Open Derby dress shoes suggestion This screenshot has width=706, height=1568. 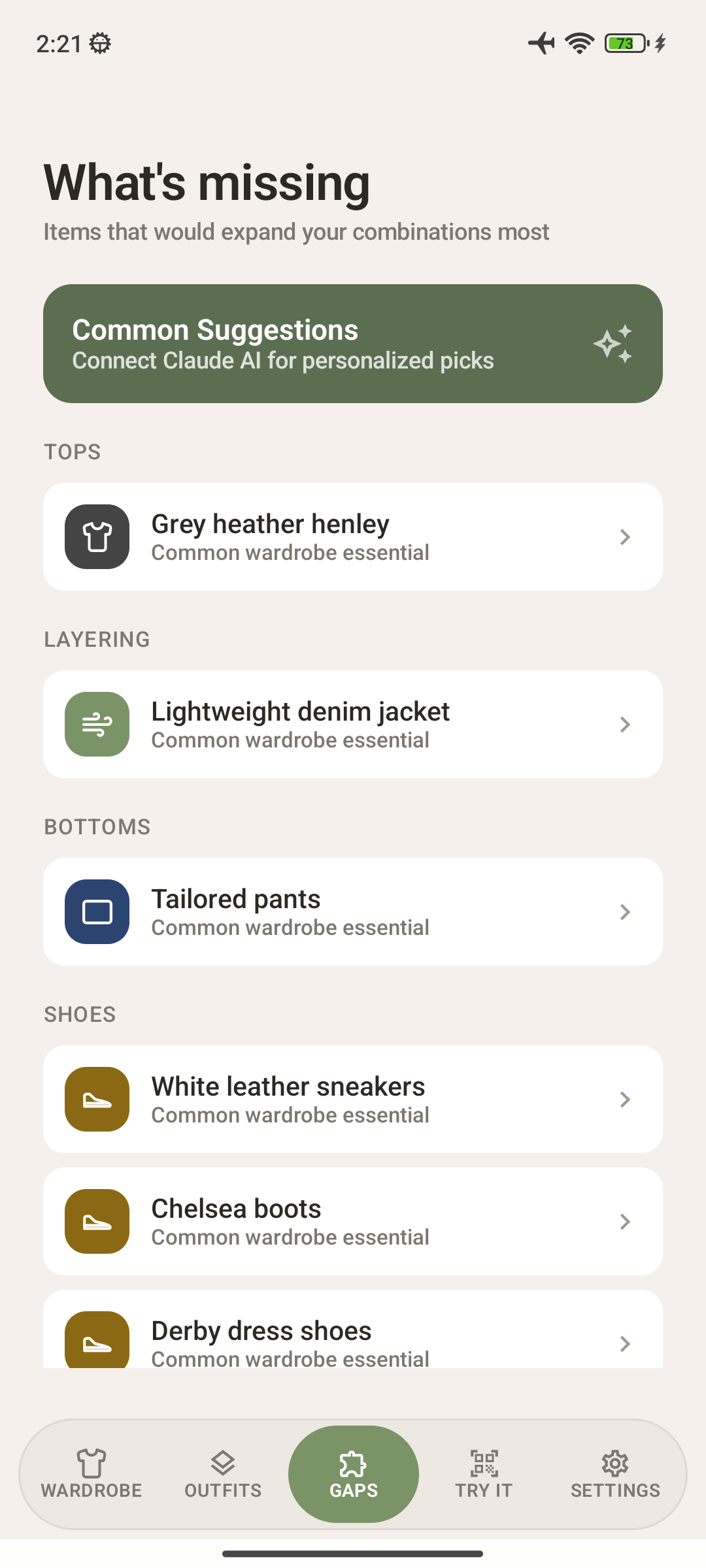[353, 1329]
